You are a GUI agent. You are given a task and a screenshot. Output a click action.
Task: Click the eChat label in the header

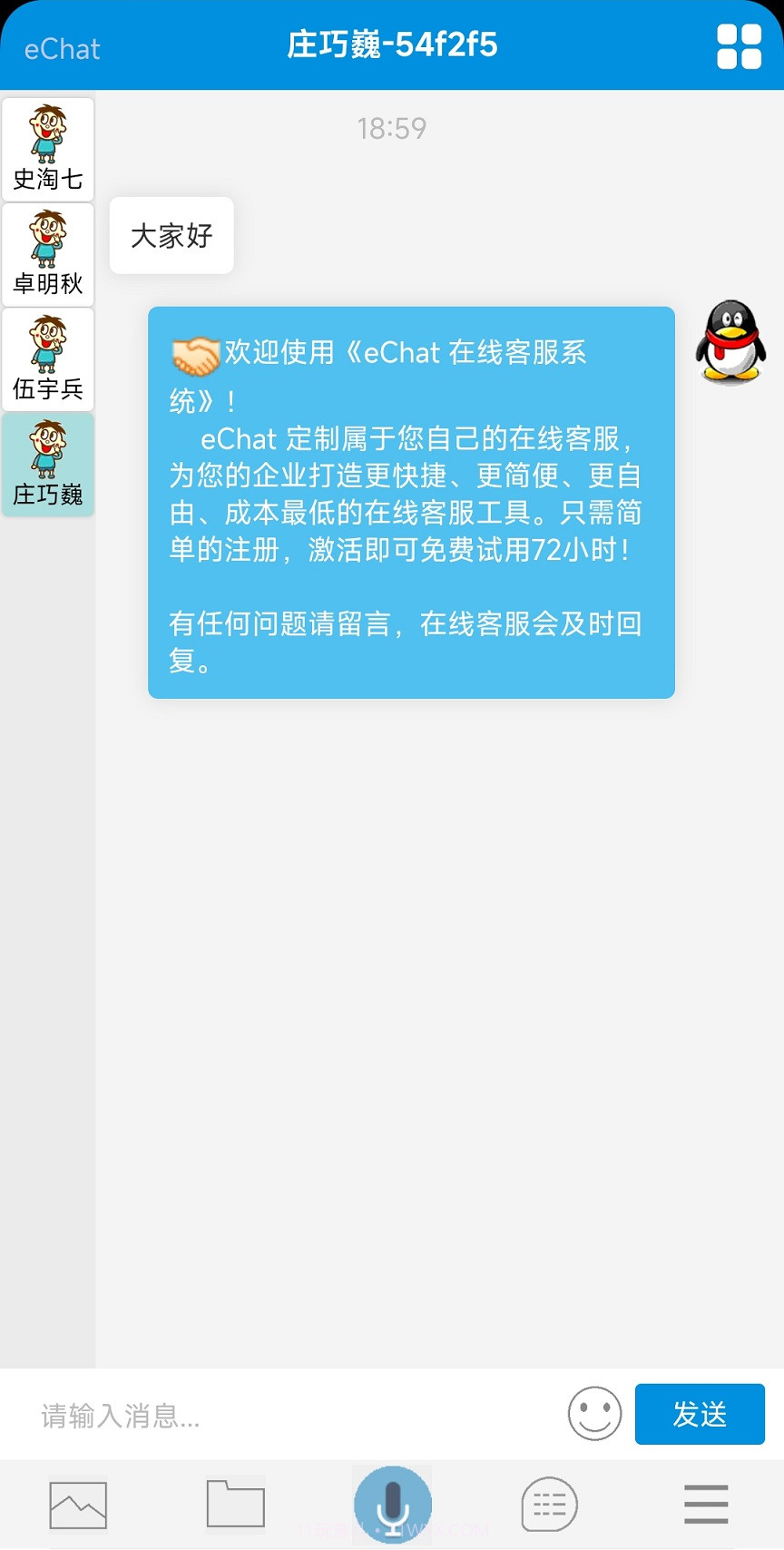click(61, 48)
